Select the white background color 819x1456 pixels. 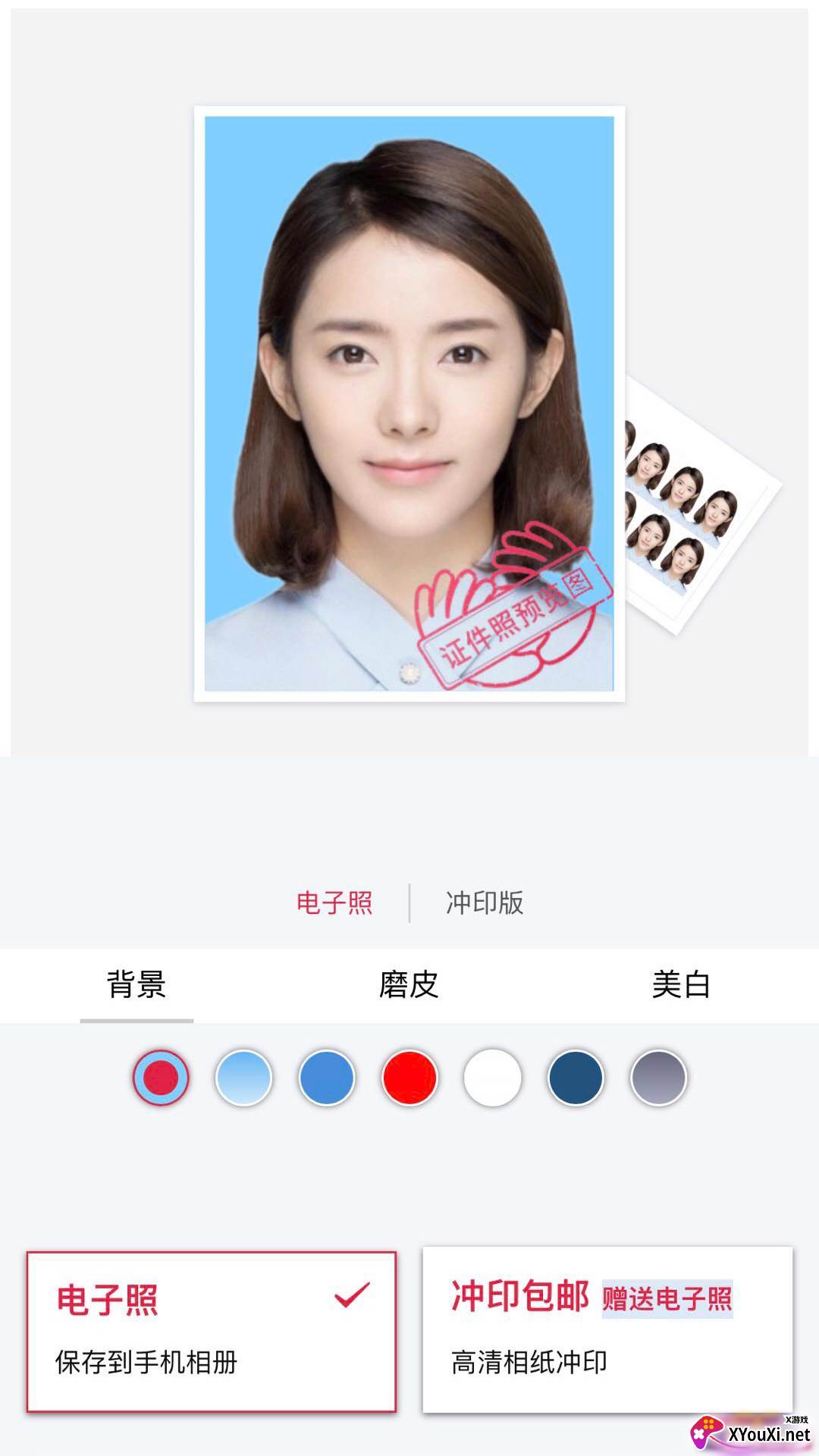pyautogui.click(x=493, y=1077)
